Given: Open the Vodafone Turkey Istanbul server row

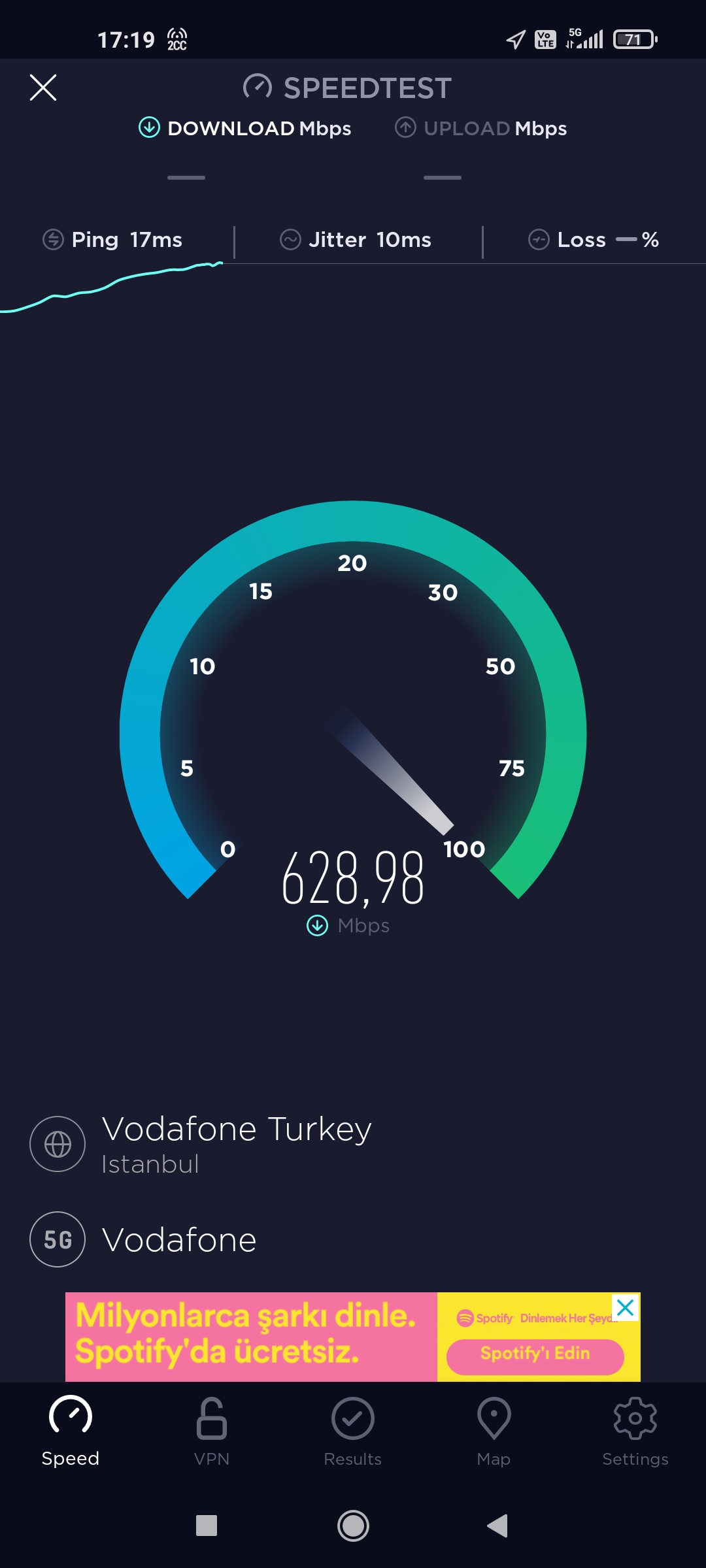Looking at the screenshot, I should [x=235, y=1144].
